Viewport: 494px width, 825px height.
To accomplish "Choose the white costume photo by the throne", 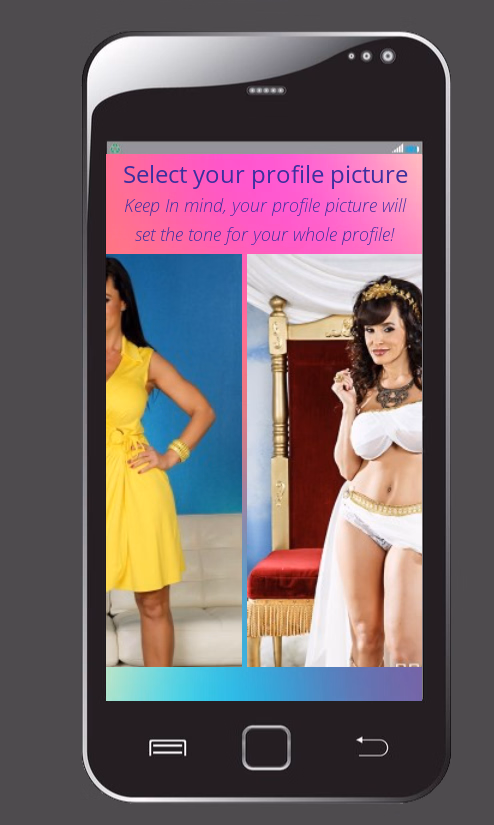I will point(335,460).
